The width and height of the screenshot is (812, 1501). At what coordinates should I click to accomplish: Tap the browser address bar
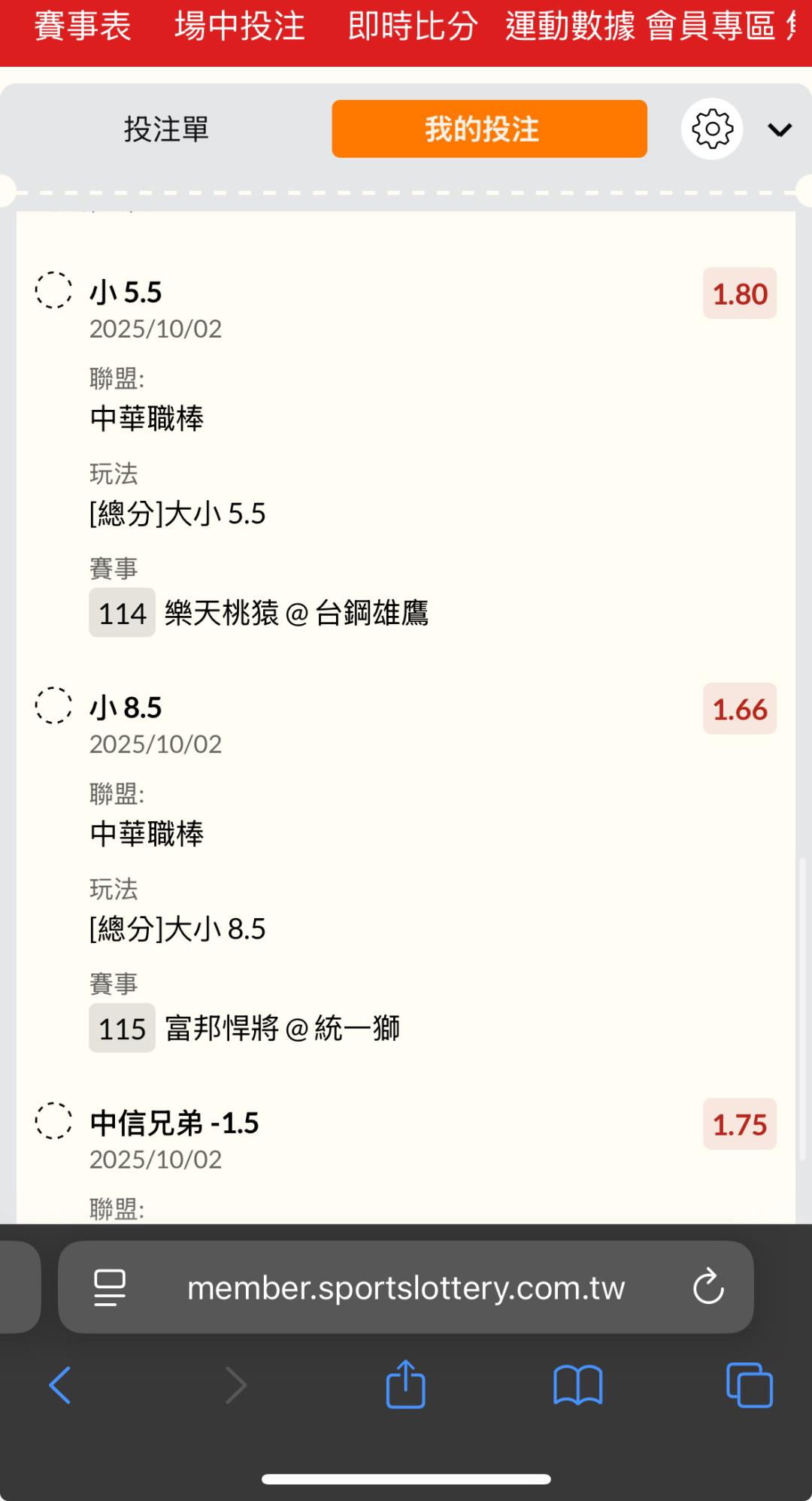[406, 1288]
